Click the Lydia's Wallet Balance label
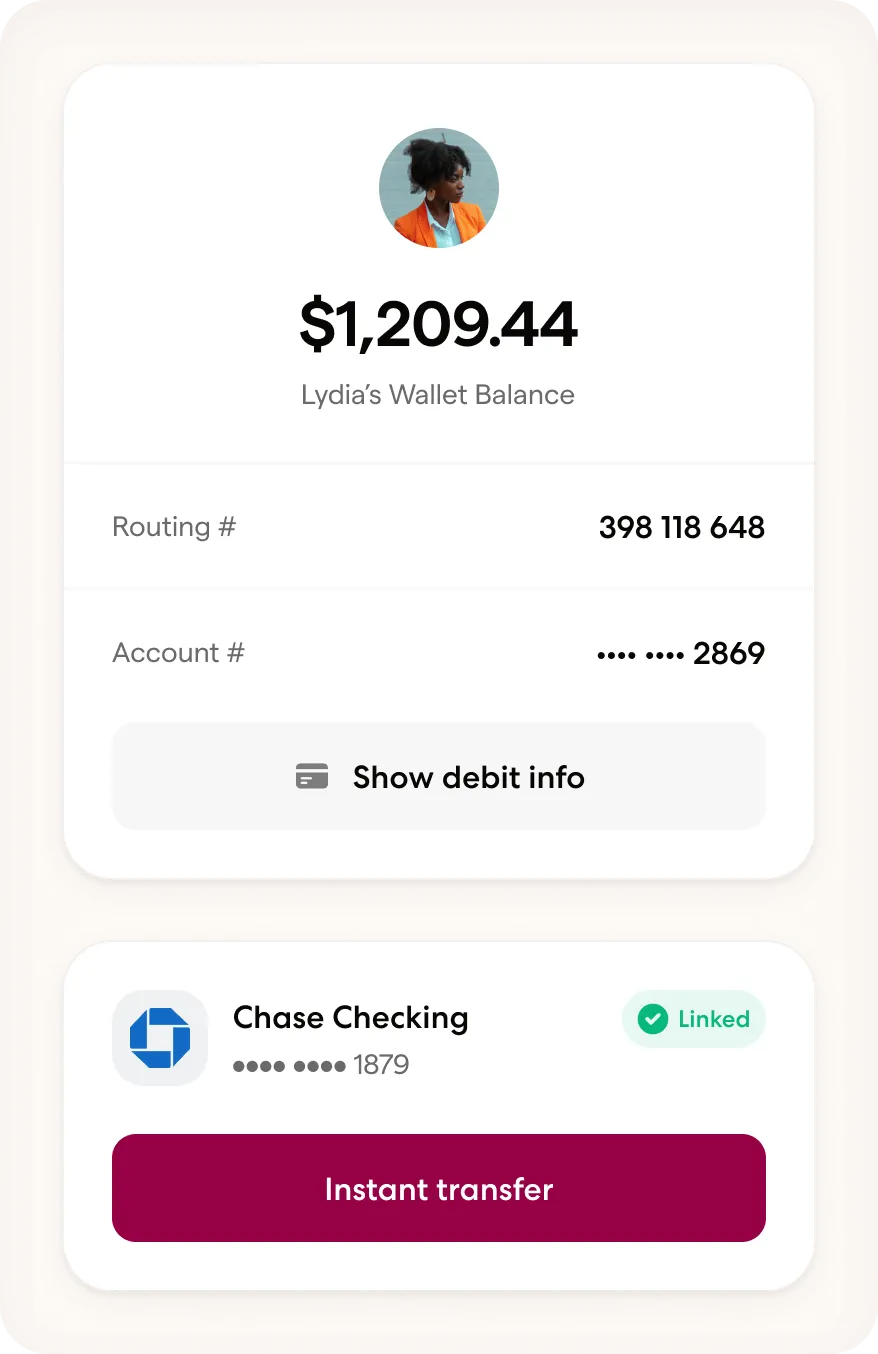878x1354 pixels. [438, 395]
